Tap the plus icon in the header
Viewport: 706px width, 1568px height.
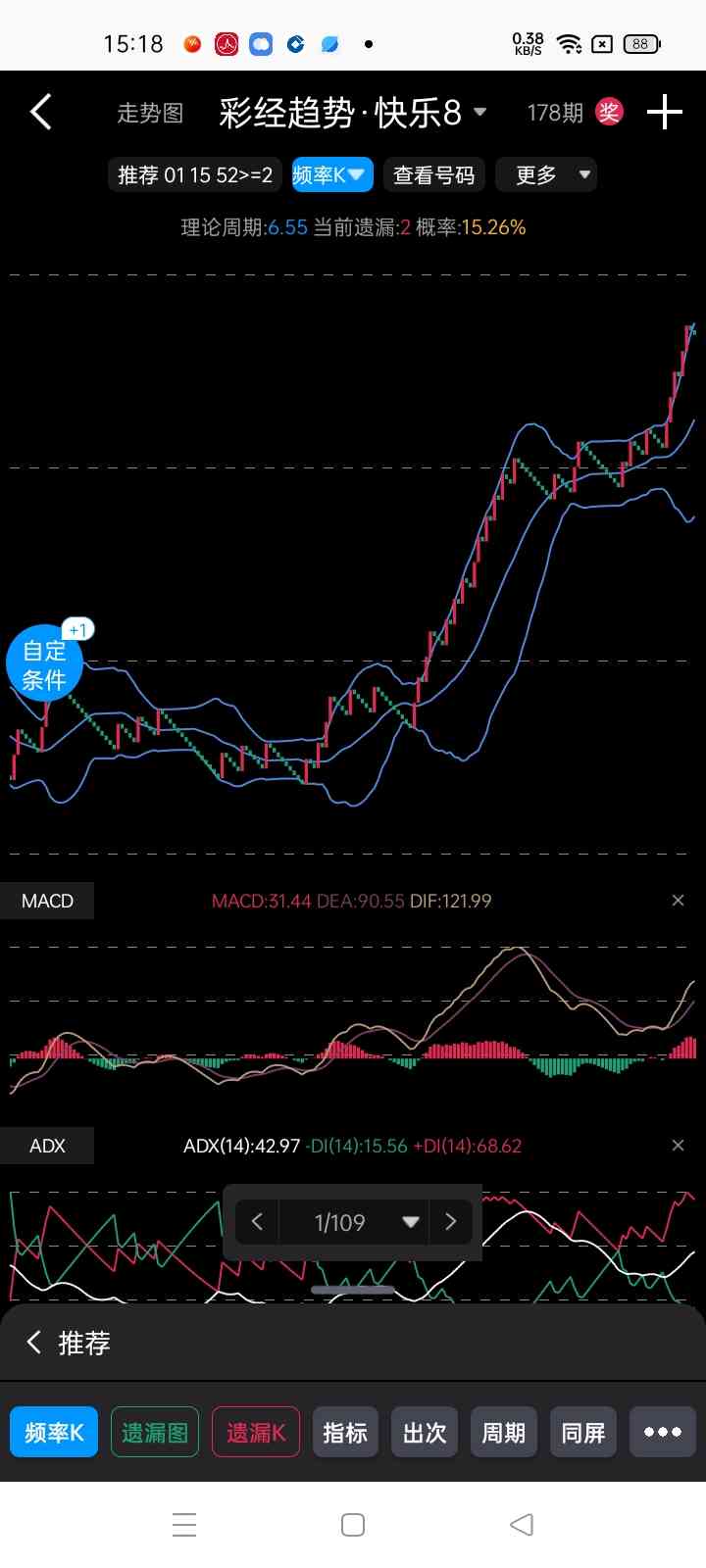tap(665, 112)
